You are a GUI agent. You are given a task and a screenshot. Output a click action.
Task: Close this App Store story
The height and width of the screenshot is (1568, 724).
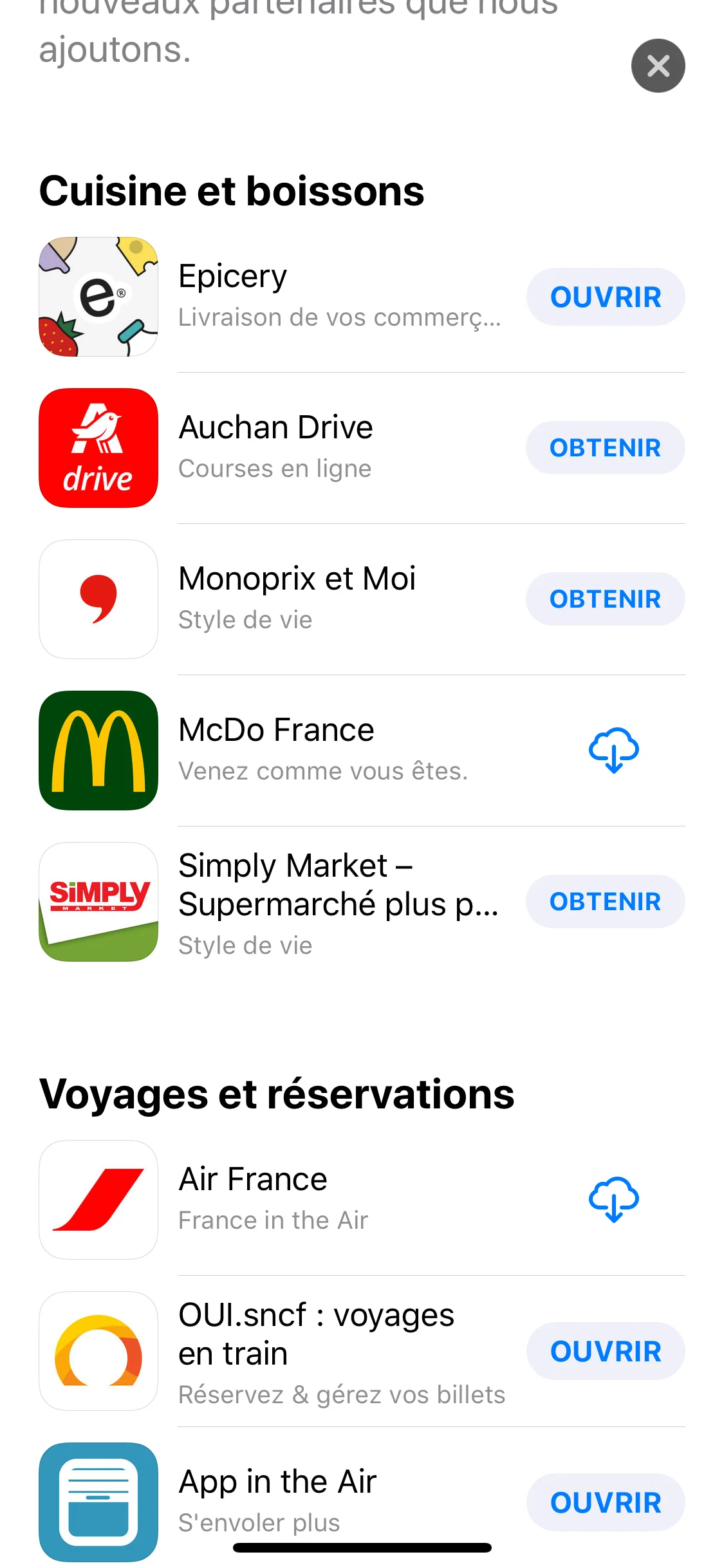(x=658, y=66)
